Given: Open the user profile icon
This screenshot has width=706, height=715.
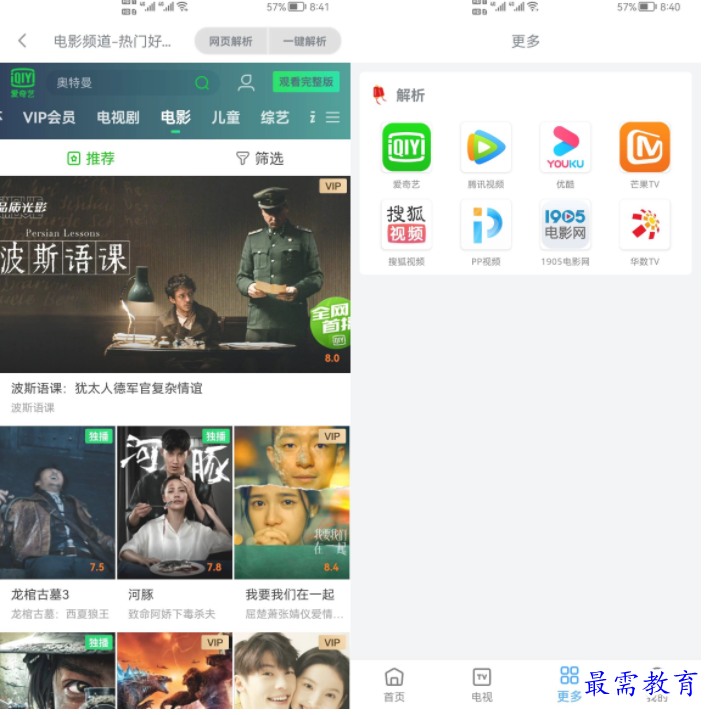Looking at the screenshot, I should [246, 82].
